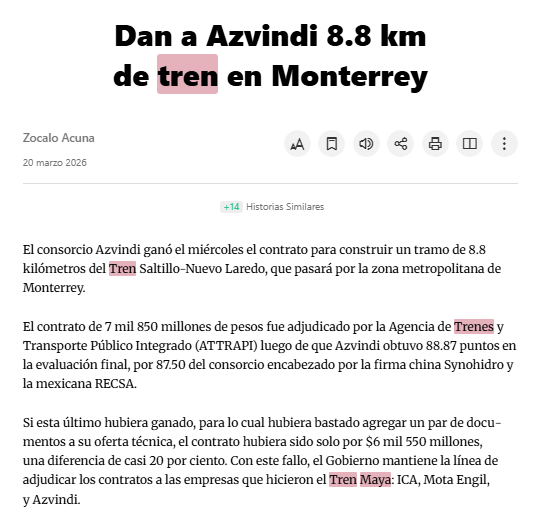
Task: Print the article
Action: pyautogui.click(x=435, y=144)
